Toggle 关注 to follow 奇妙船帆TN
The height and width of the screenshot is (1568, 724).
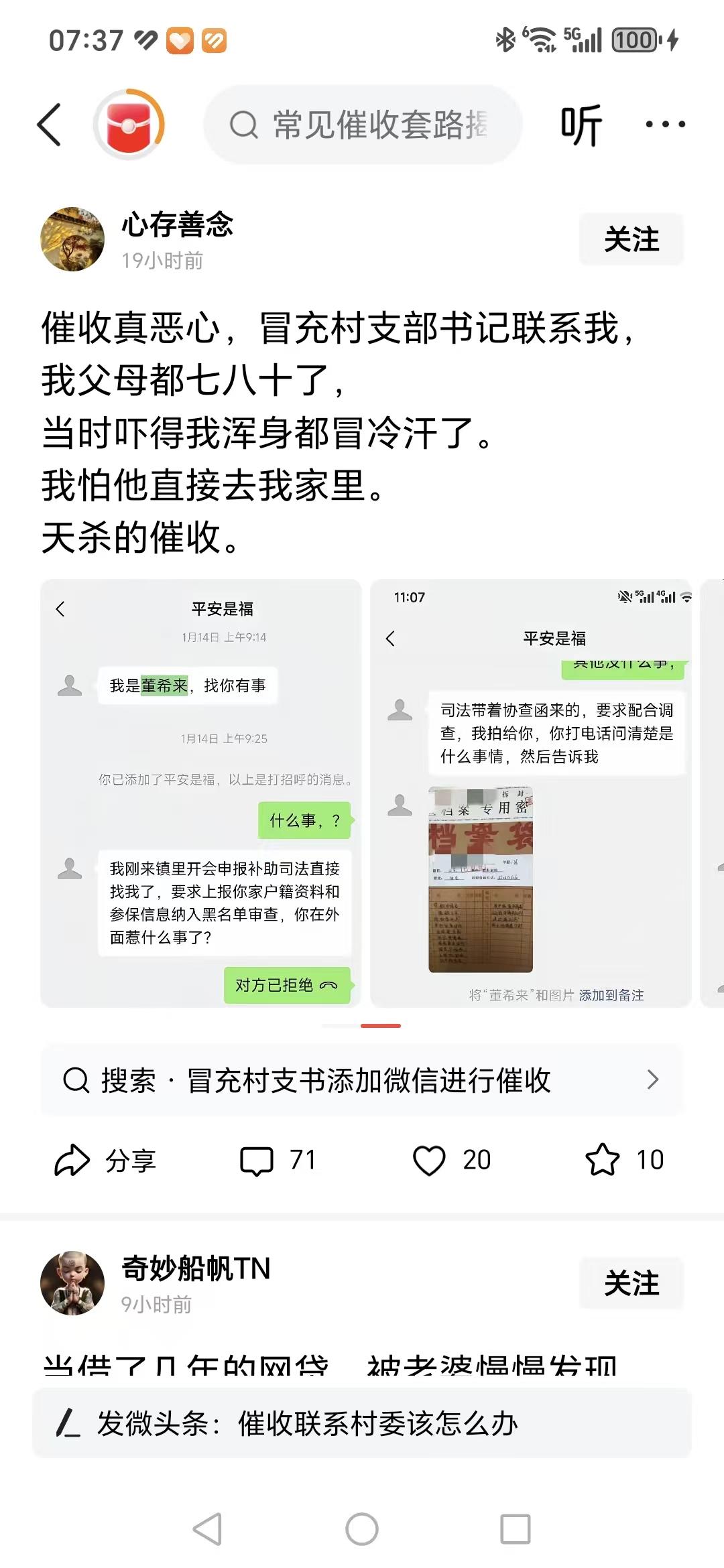(629, 1283)
